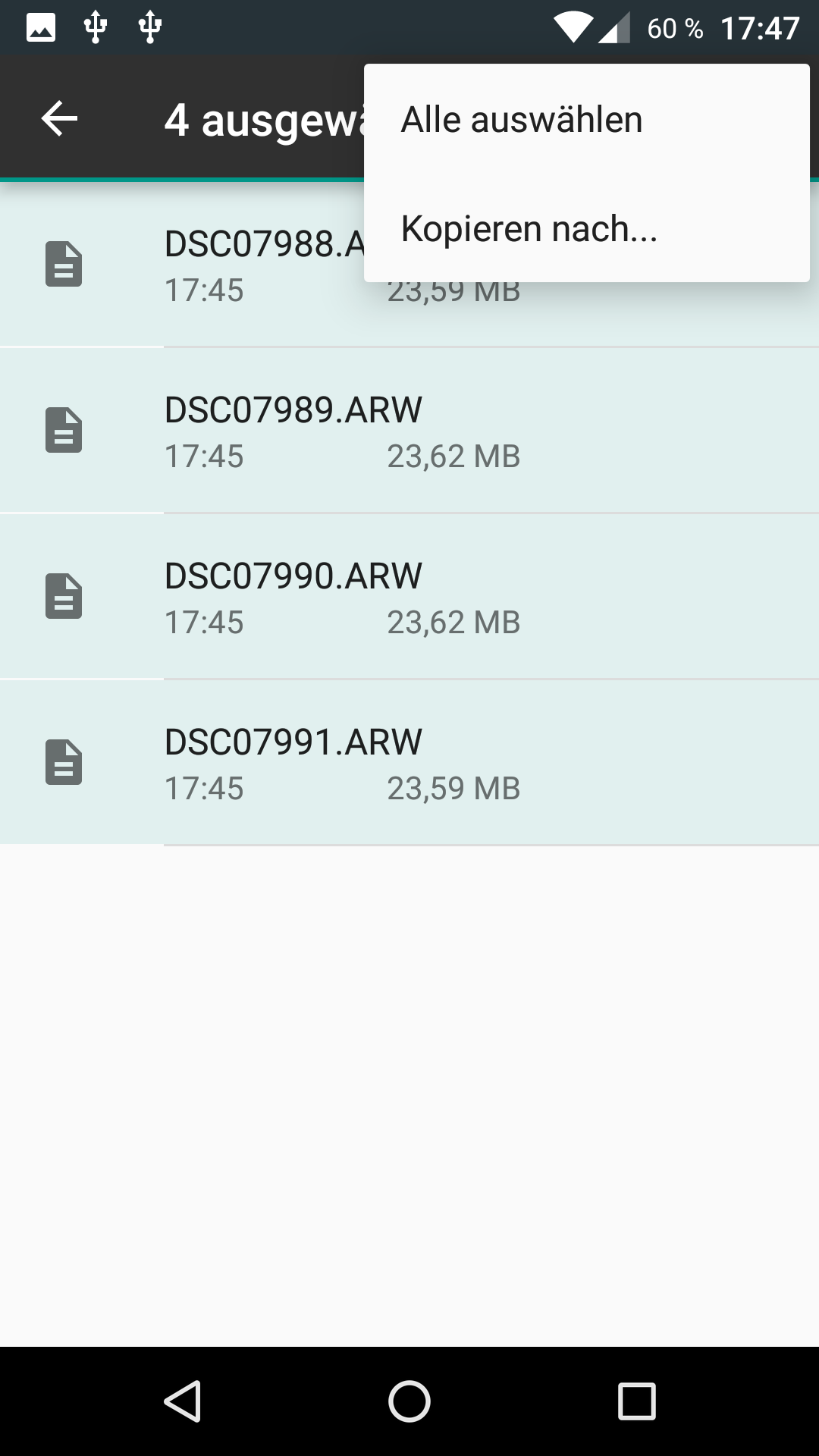
Task: Deselect file DSC07990.ARW
Action: coord(409,596)
